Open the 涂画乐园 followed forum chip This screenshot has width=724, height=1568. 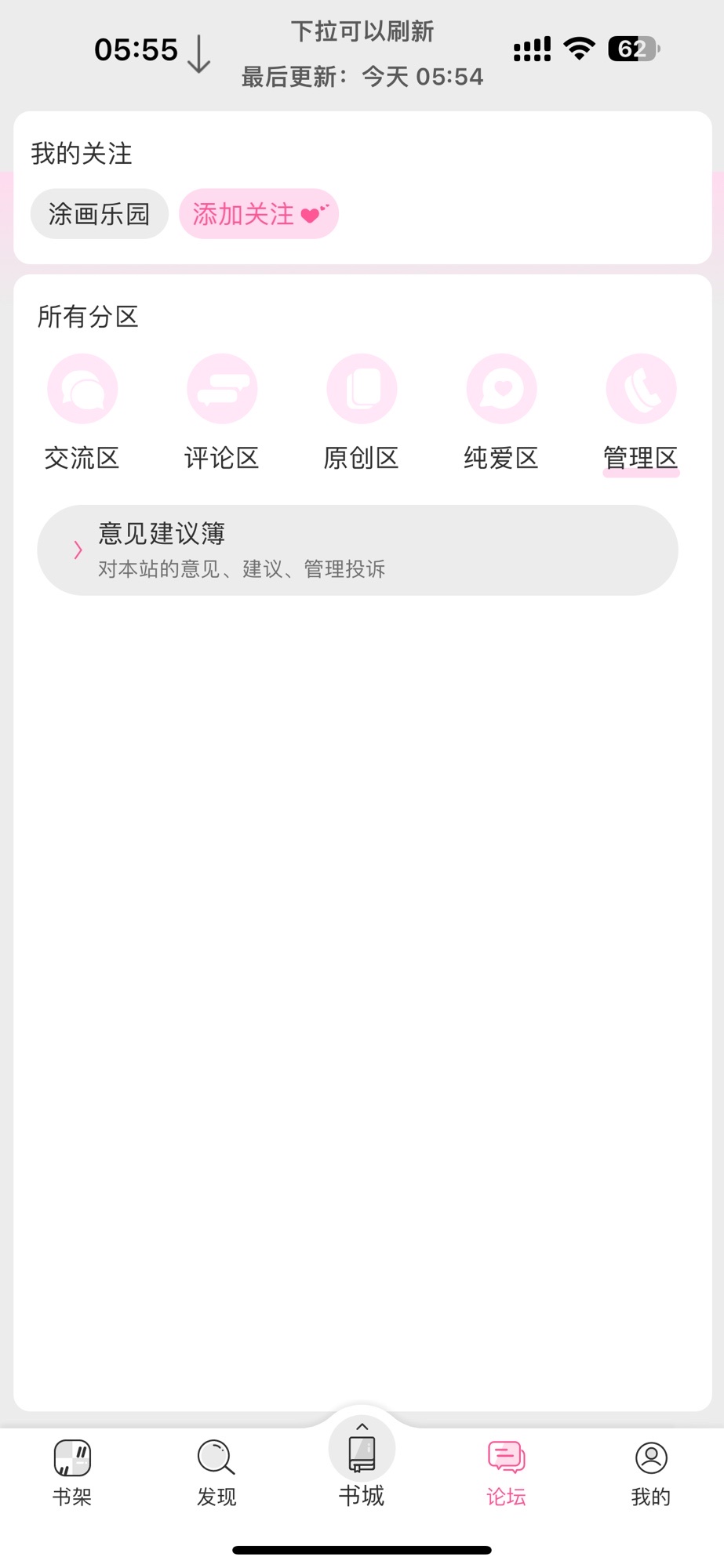(99, 214)
